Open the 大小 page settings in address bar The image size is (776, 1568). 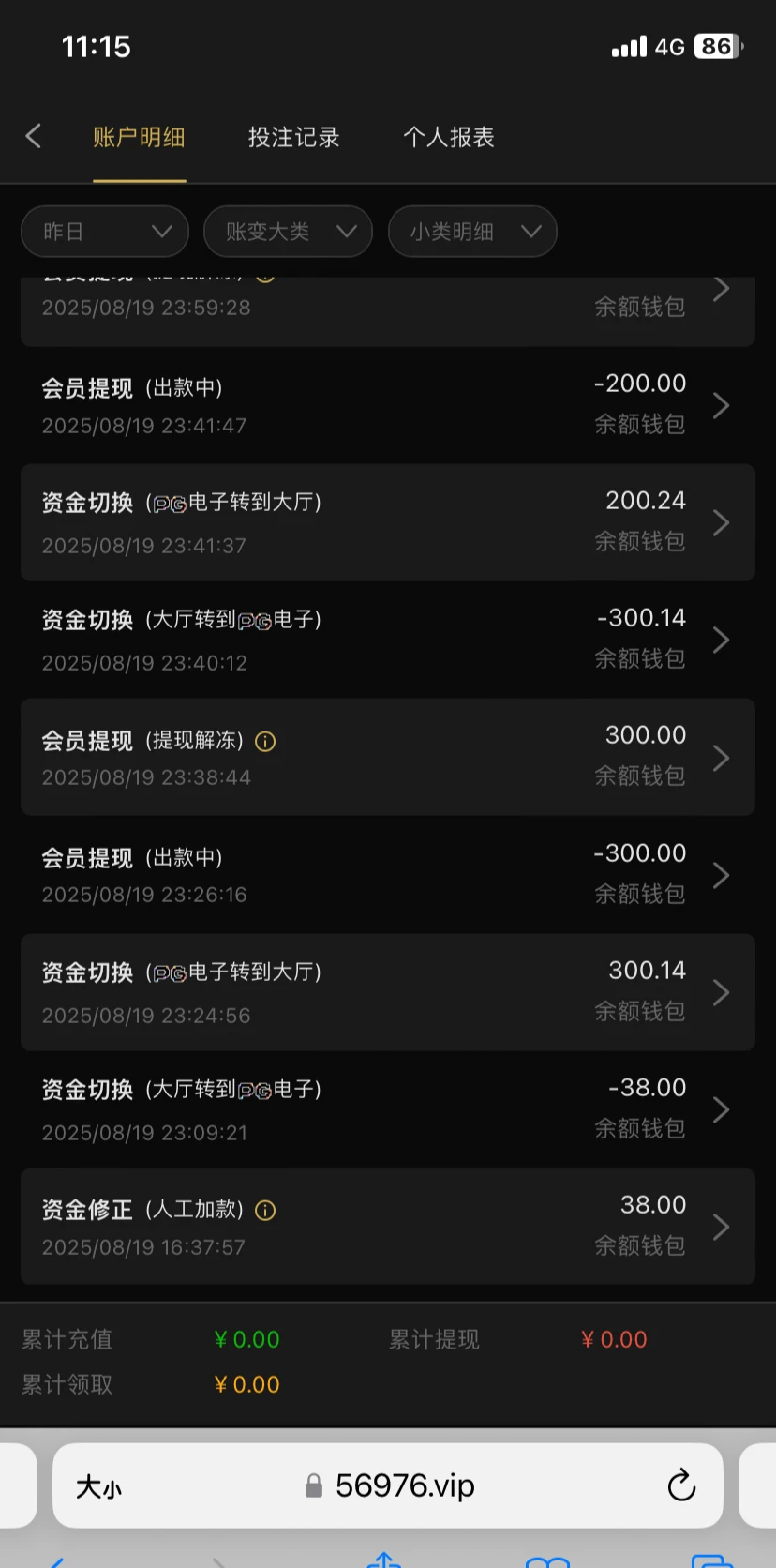pos(98,1486)
